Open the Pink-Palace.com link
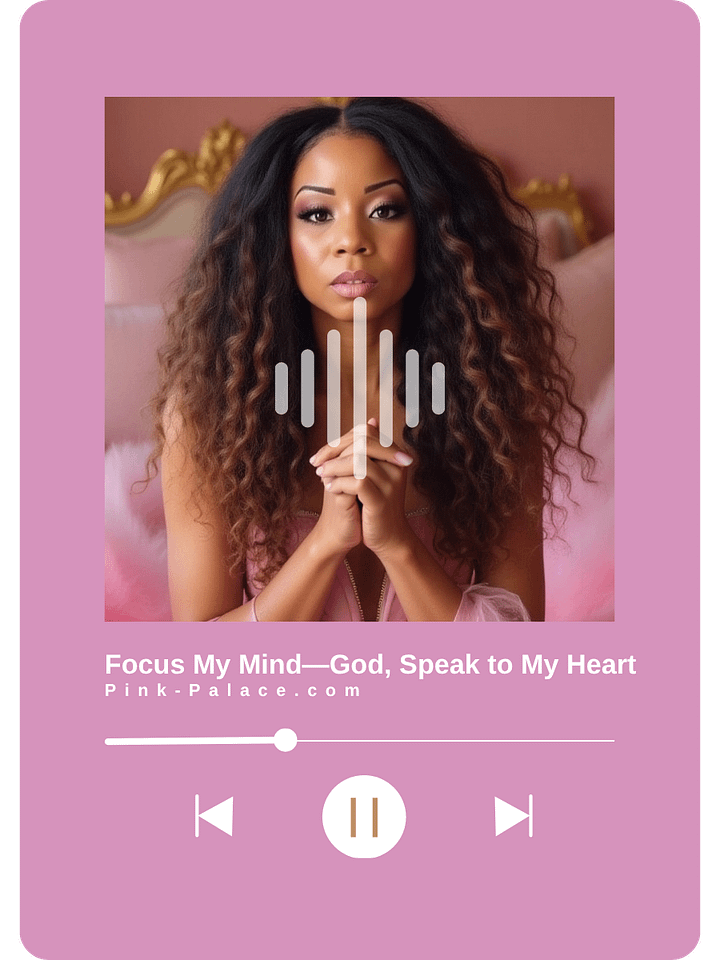Screen dimensions: 720x960 tap(232, 688)
